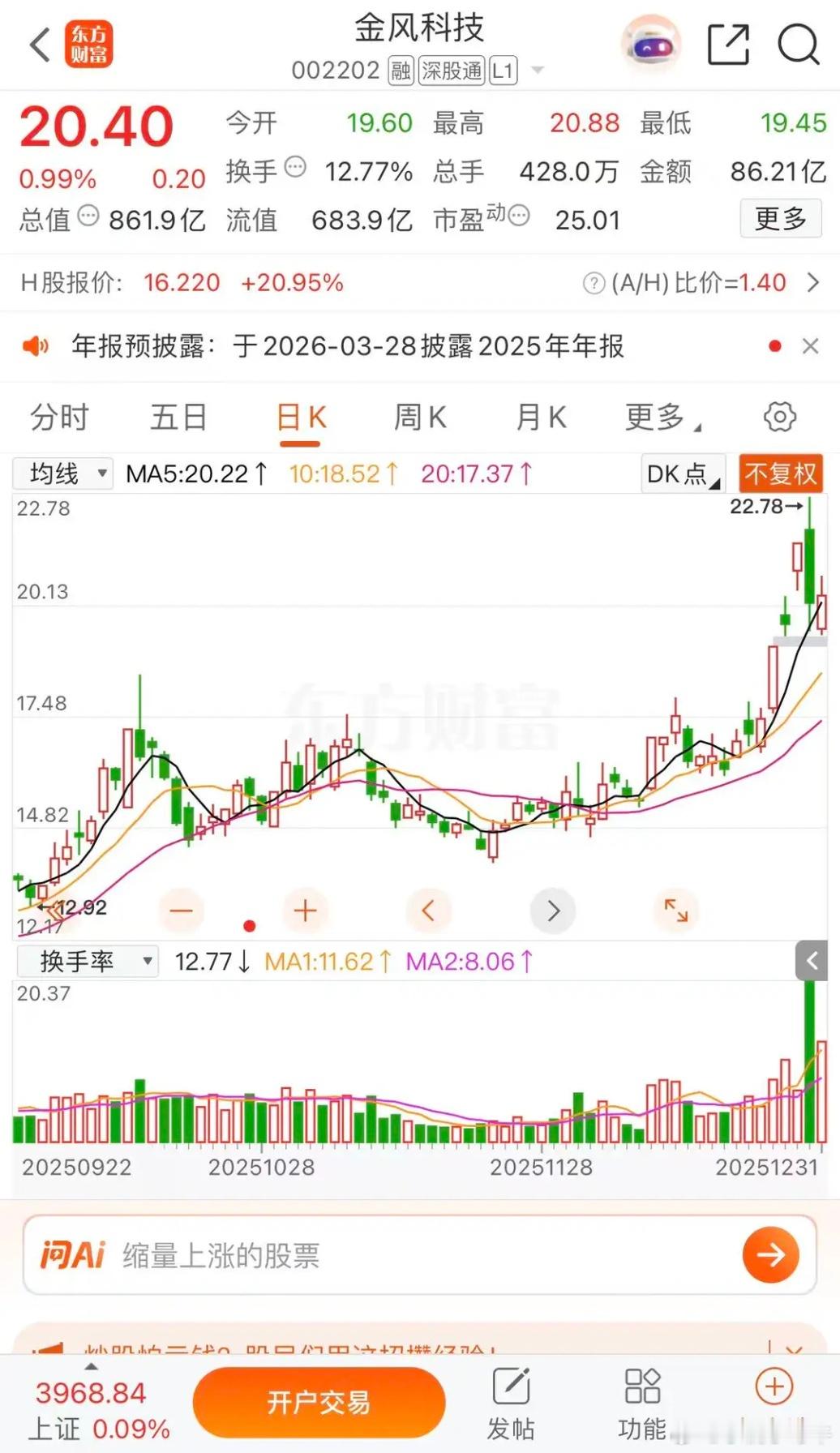Click the 更多 button near 市盈
This screenshot has height=1453, width=840.
coord(780,219)
